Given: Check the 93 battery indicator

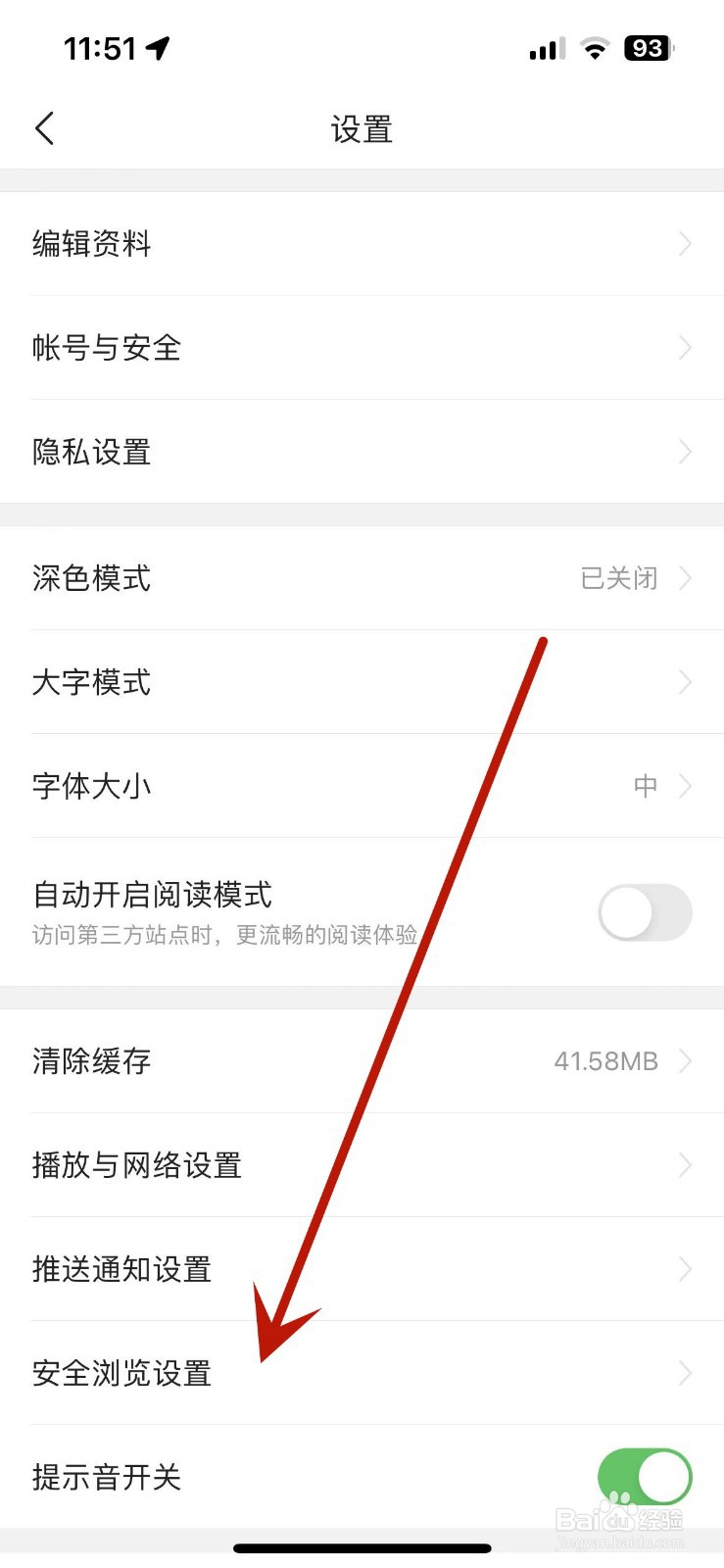Looking at the screenshot, I should click(x=647, y=48).
